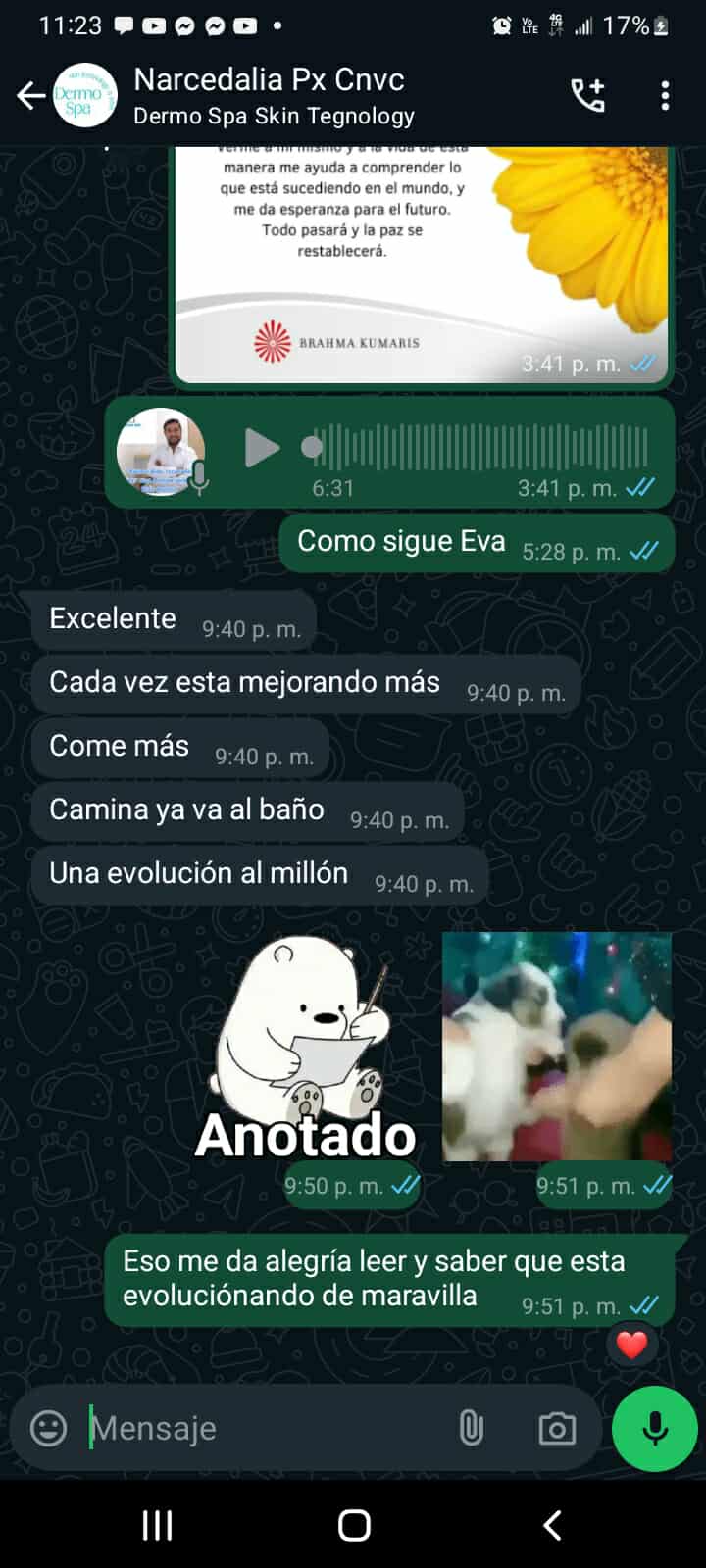
Task: Open recent apps from navigation bar
Action: tap(157, 1525)
